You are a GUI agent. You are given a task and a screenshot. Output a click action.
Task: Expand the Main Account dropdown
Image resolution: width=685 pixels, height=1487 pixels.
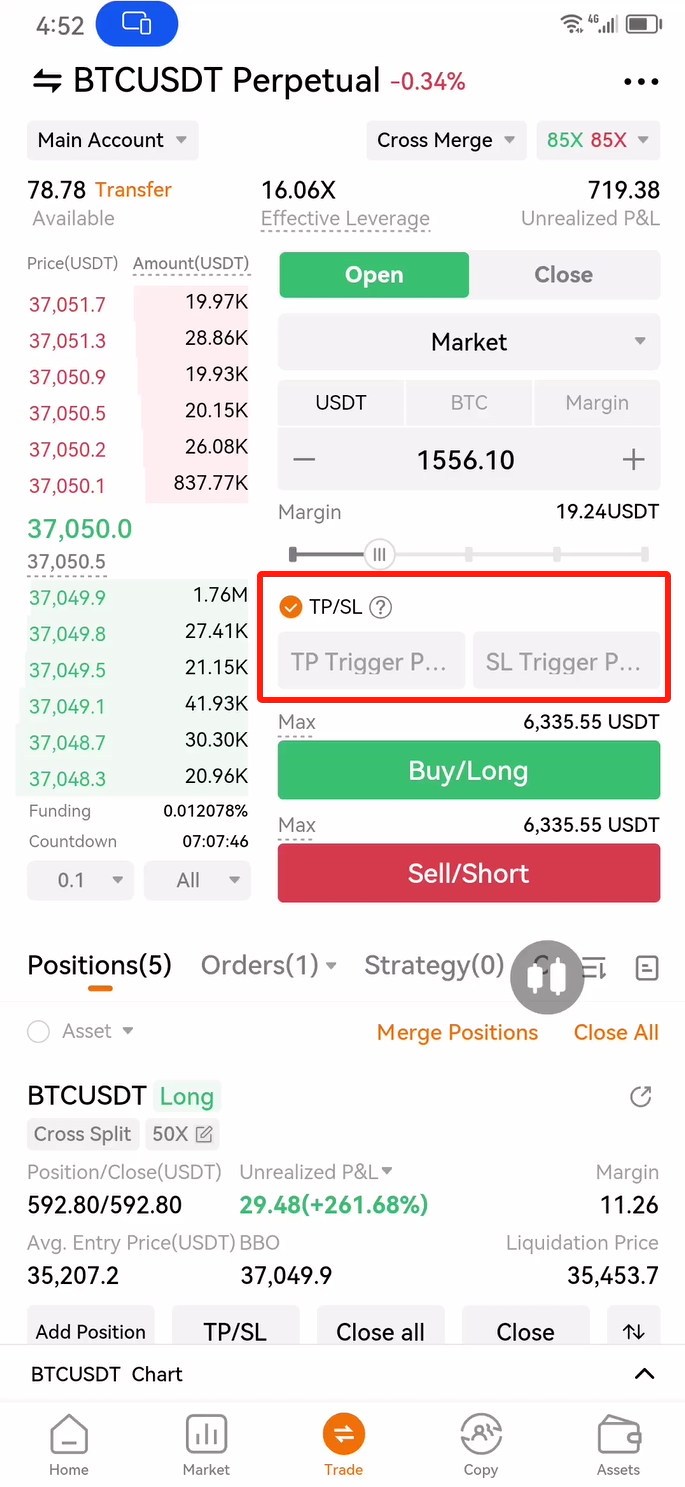pos(113,140)
